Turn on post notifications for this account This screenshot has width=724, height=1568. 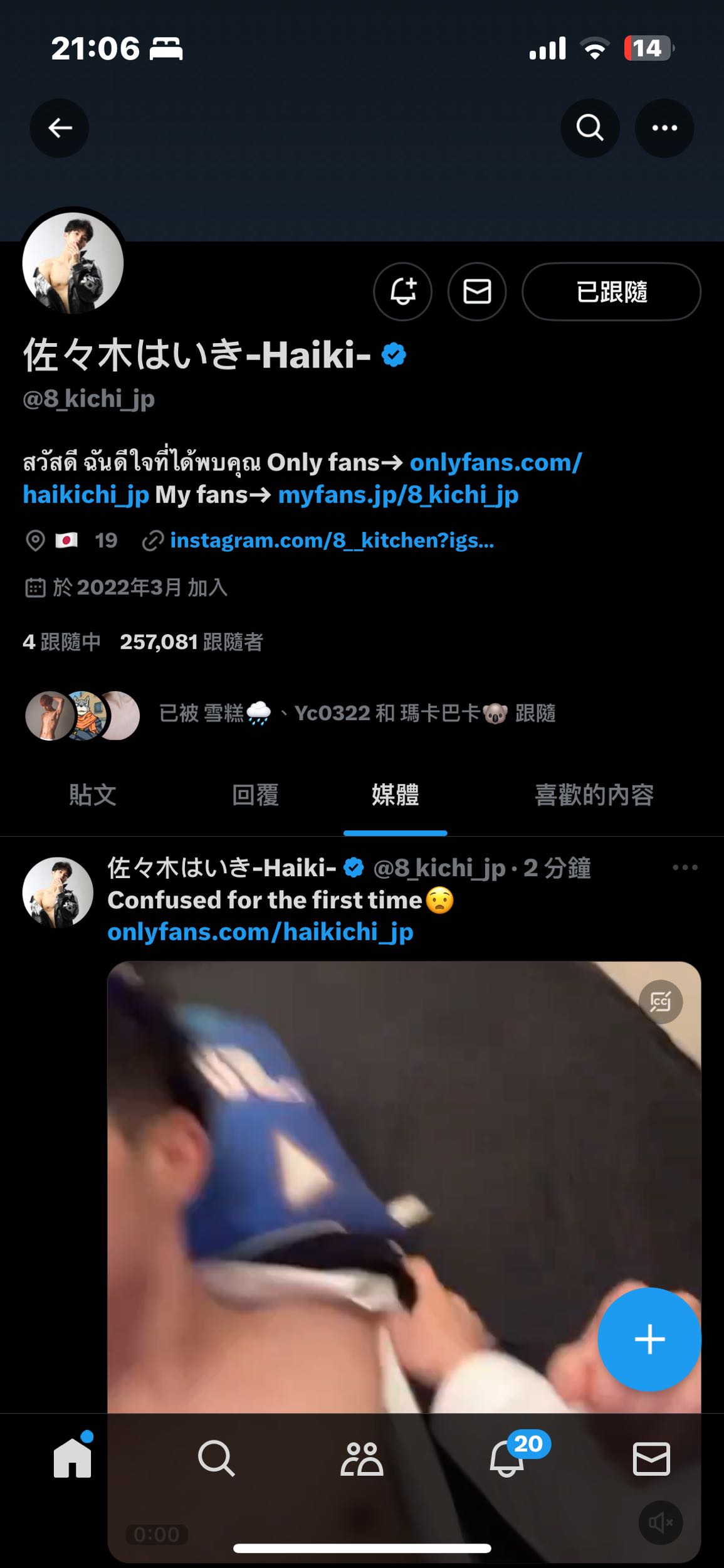point(402,292)
